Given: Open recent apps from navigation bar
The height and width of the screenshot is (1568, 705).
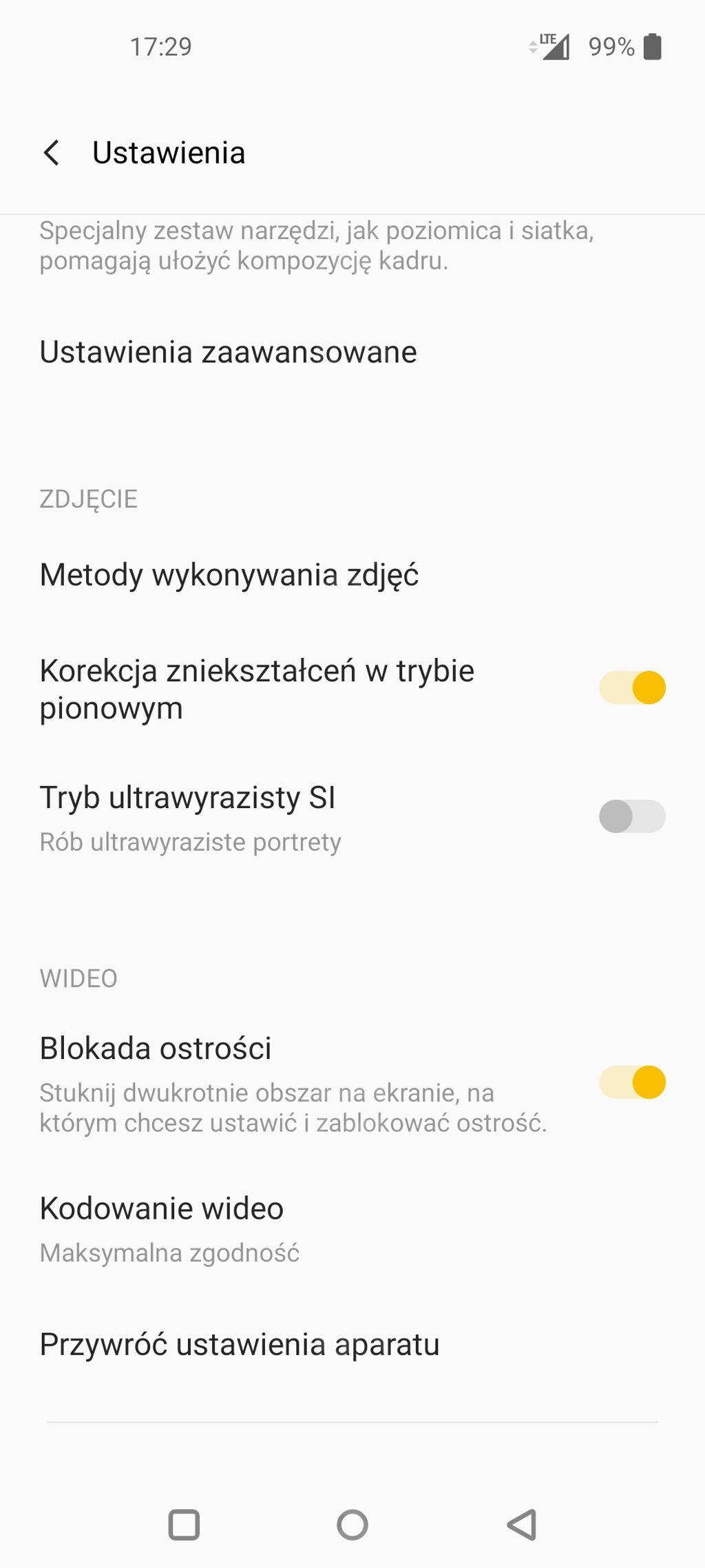Looking at the screenshot, I should pos(184,1525).
